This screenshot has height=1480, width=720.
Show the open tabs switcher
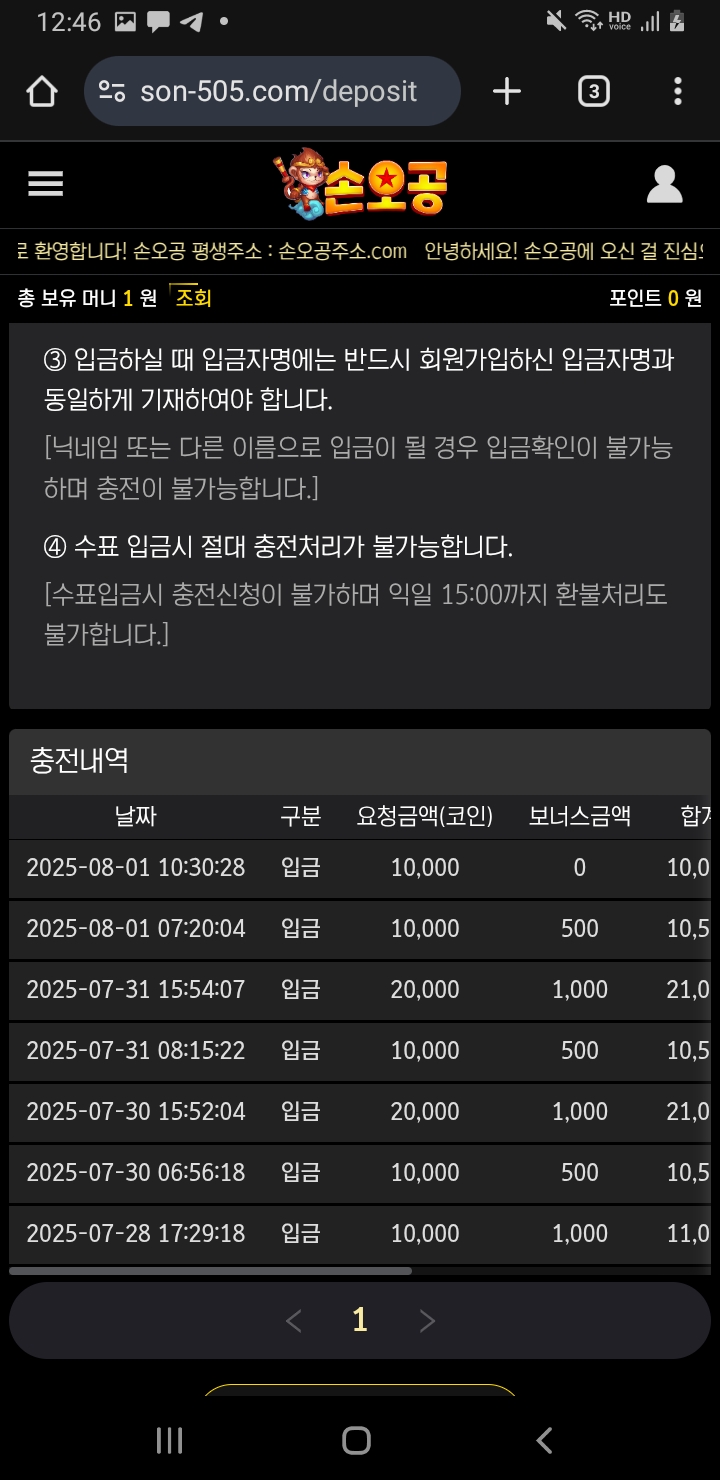(x=593, y=92)
